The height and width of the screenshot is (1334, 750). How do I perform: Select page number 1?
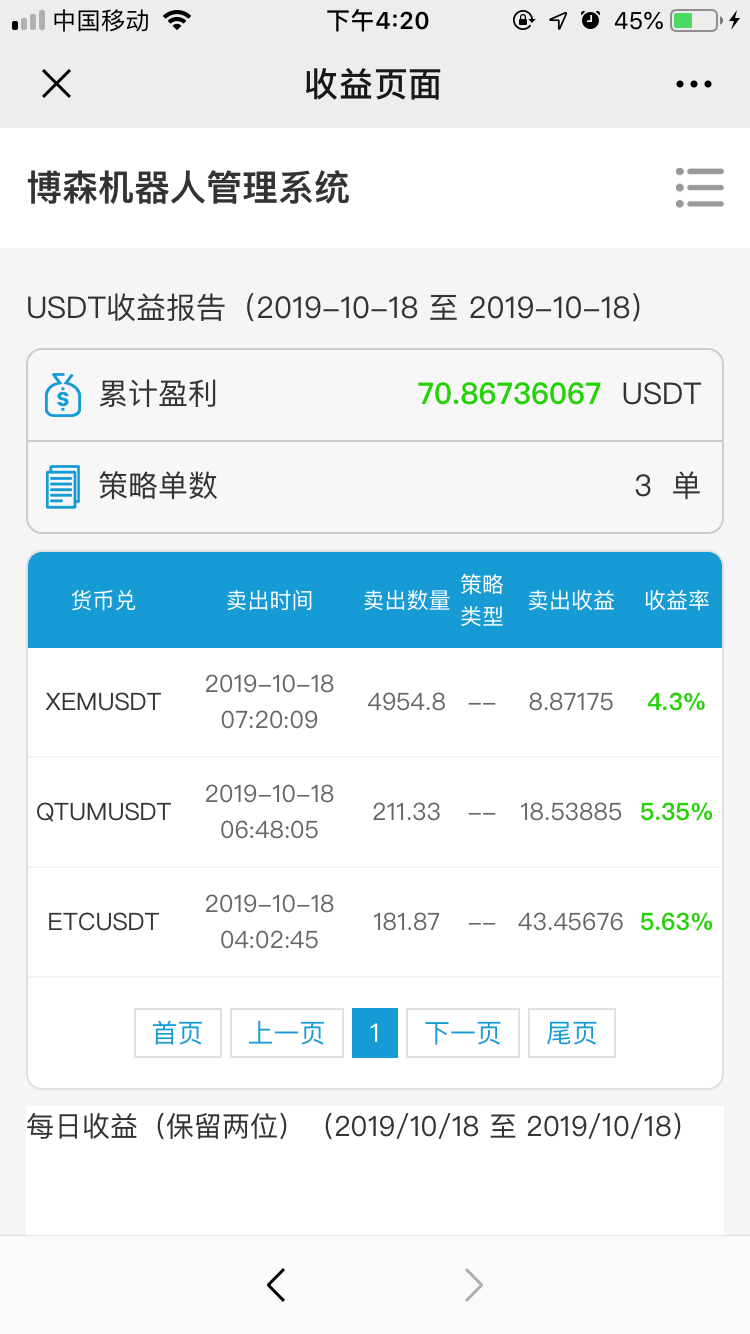375,1033
